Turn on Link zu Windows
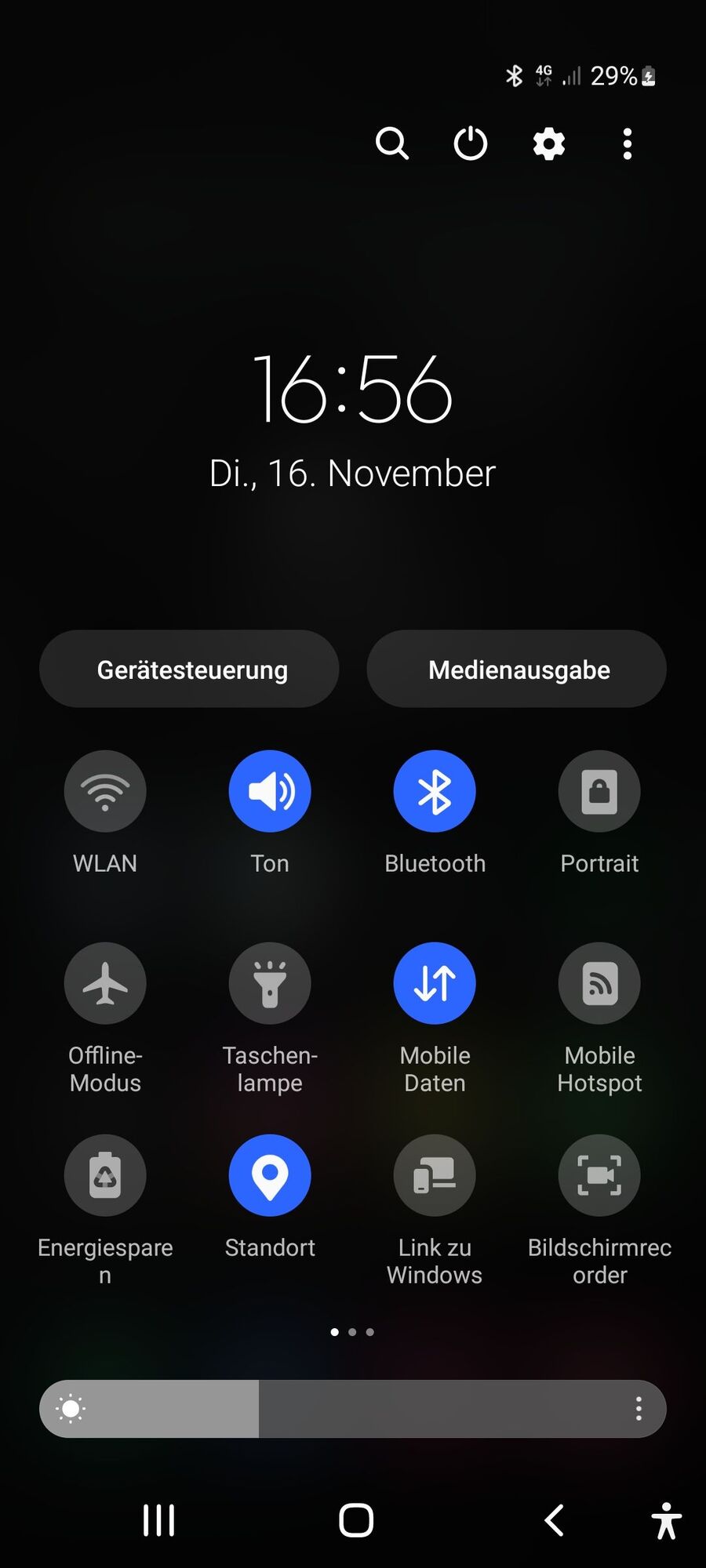 [x=435, y=1176]
